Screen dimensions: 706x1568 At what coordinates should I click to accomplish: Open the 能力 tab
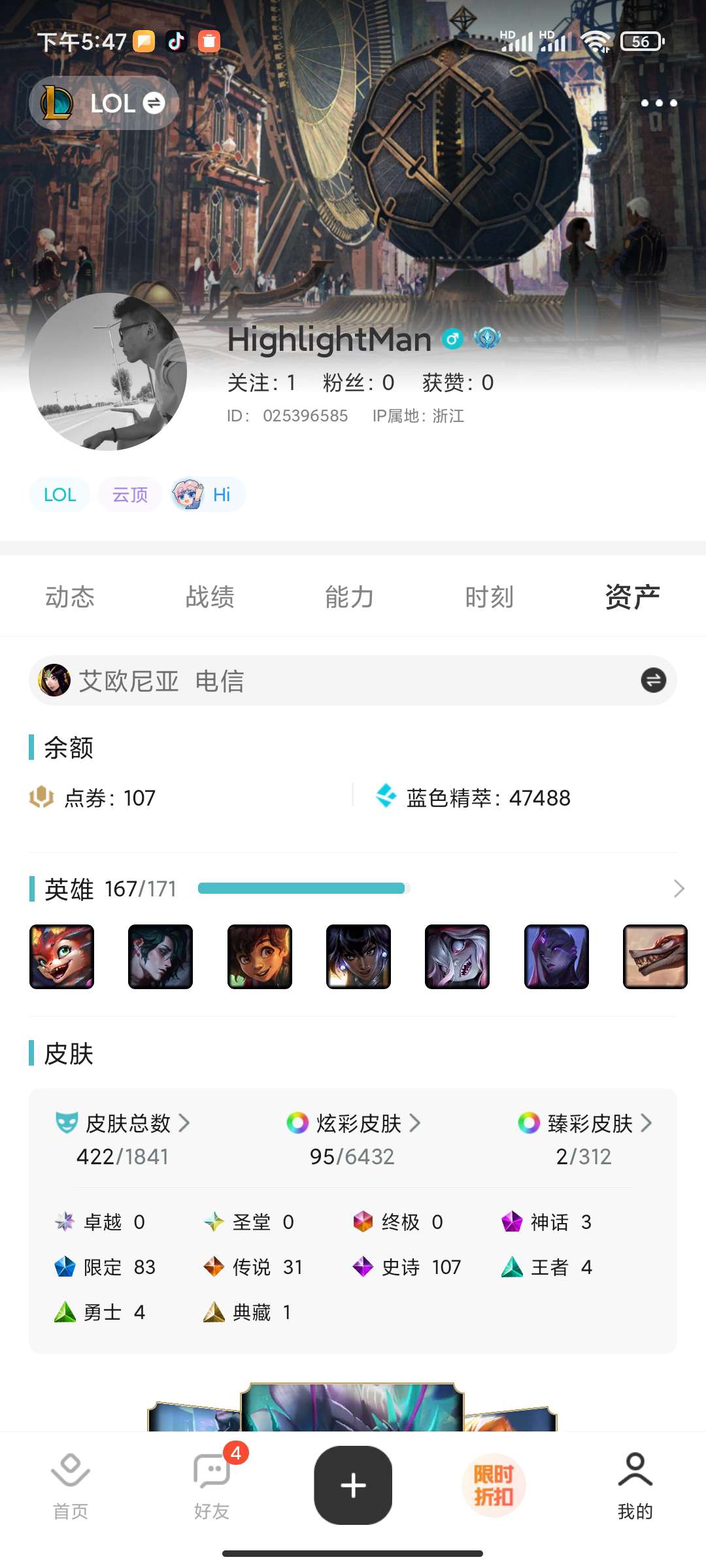(x=350, y=596)
